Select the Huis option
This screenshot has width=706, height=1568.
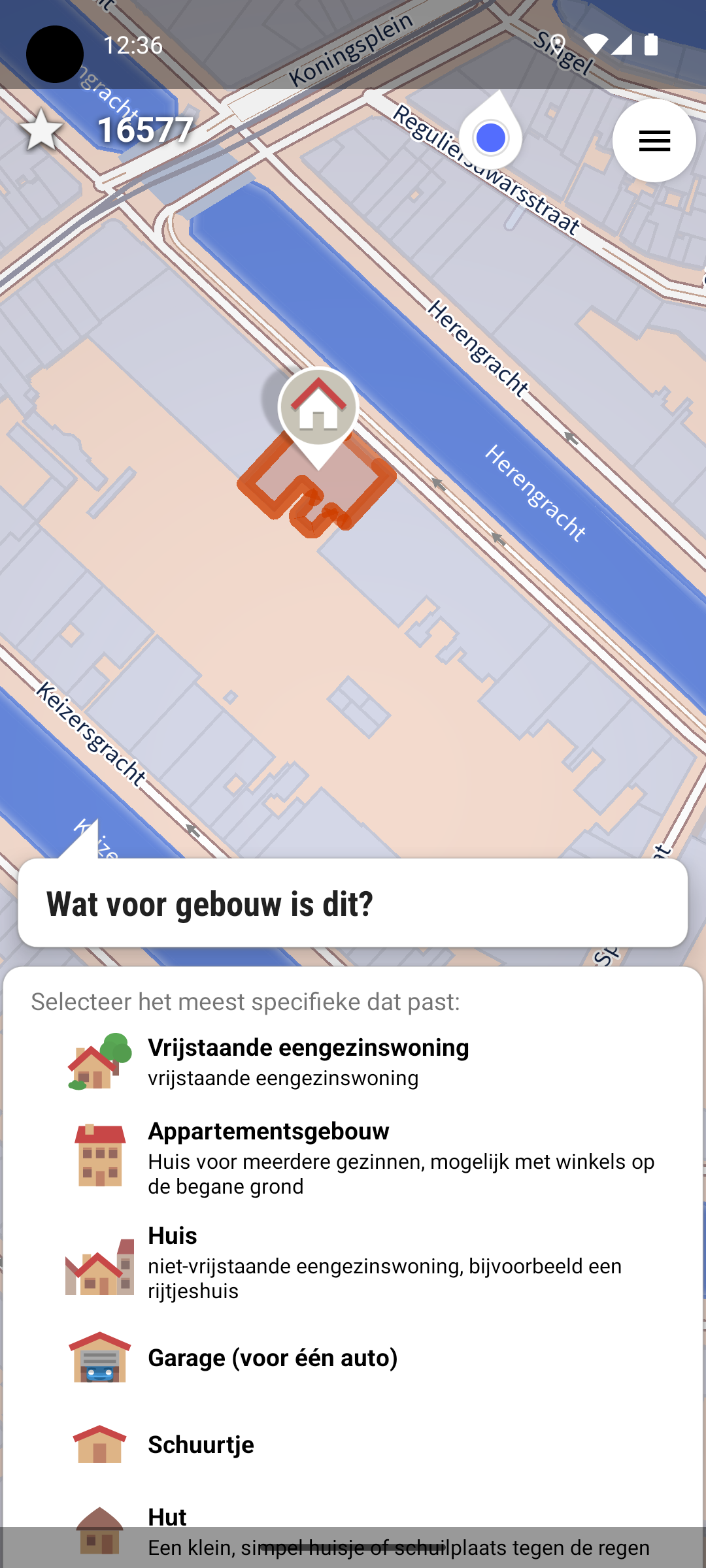coord(353,1262)
